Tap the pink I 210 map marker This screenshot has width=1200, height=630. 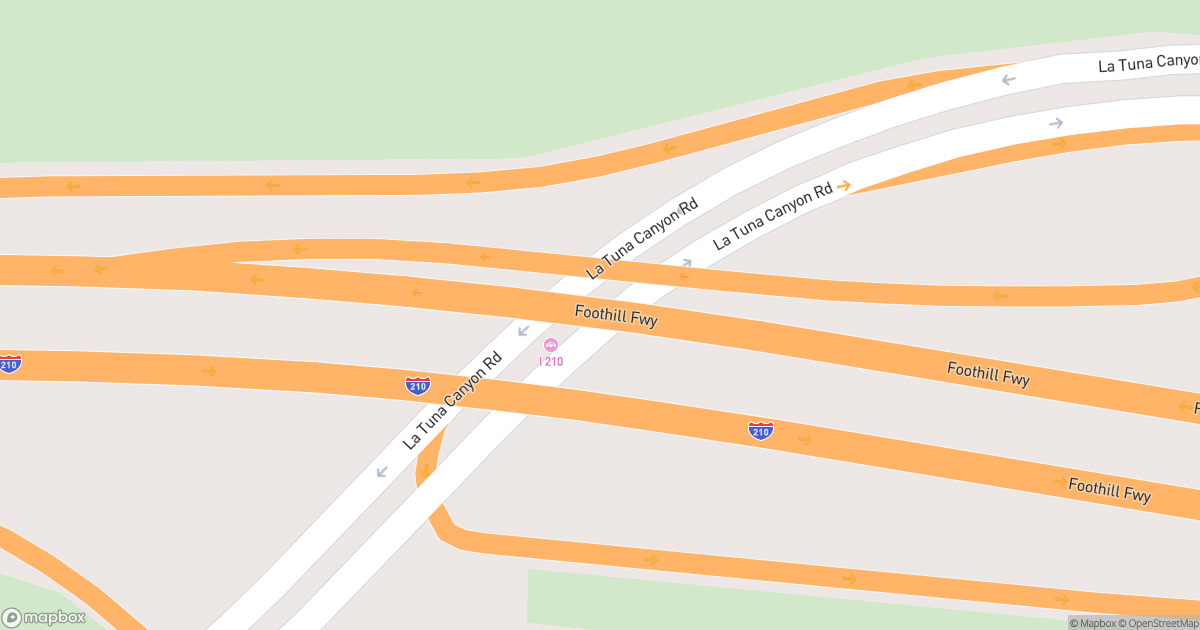[x=550, y=346]
